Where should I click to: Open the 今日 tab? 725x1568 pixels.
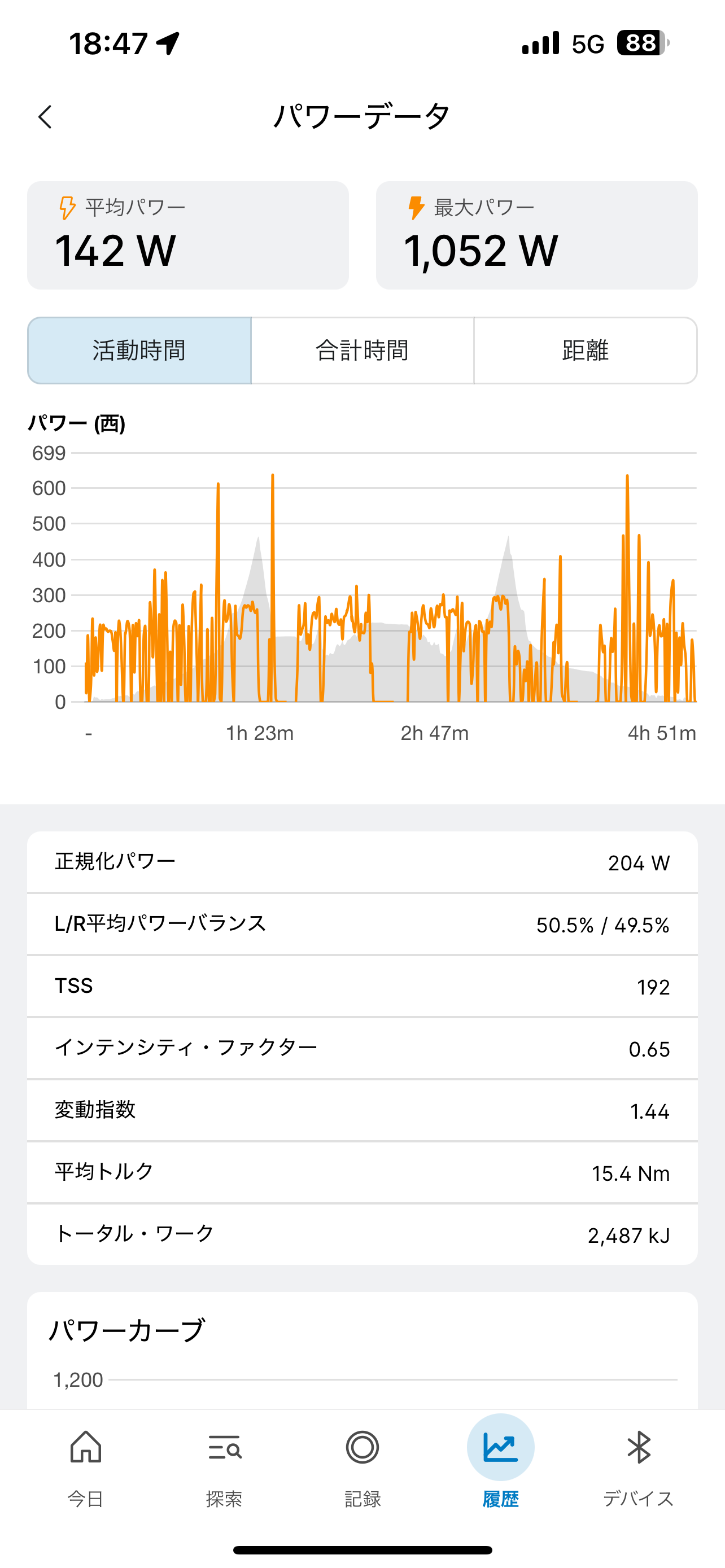click(86, 1468)
